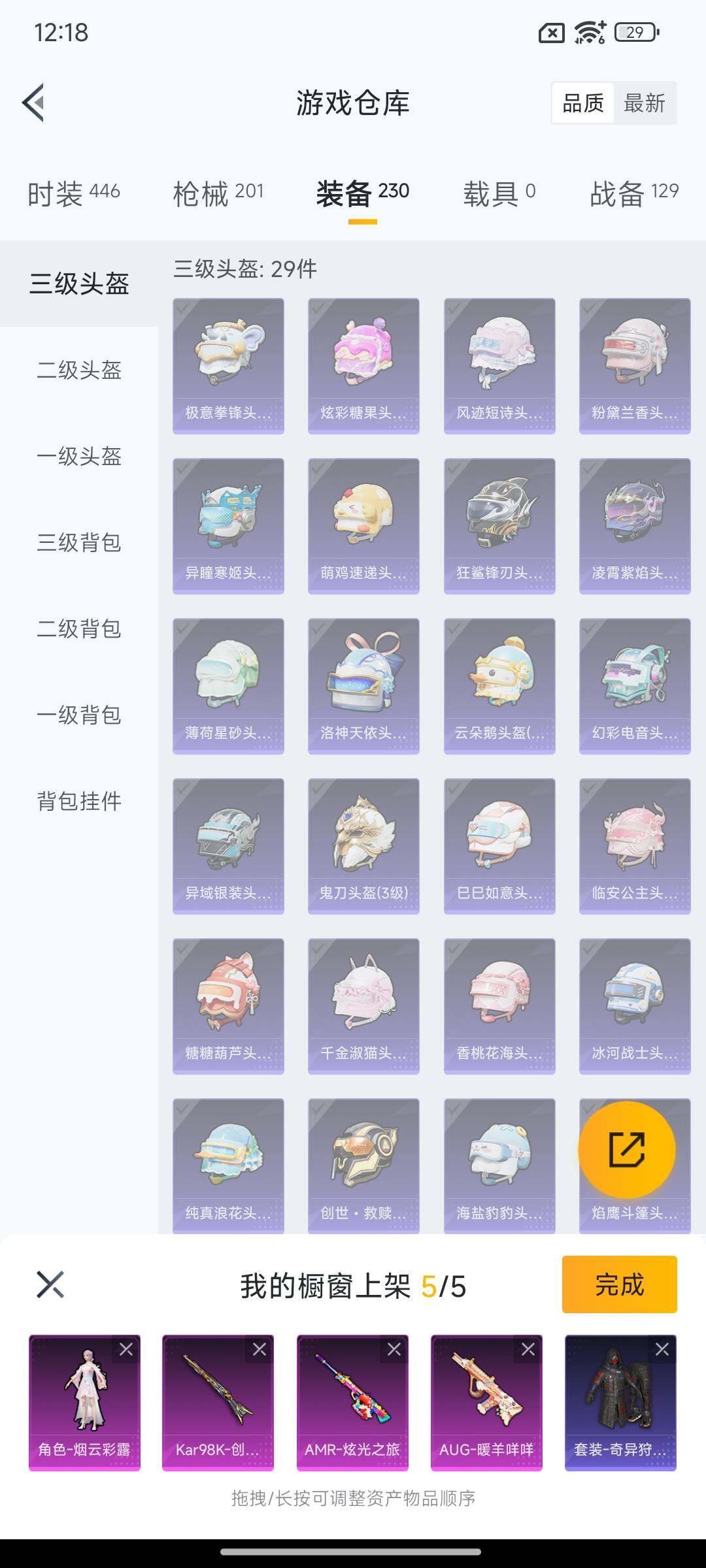Switch to the 枪械 tab
Screen dimensions: 706x1568
tap(218, 193)
